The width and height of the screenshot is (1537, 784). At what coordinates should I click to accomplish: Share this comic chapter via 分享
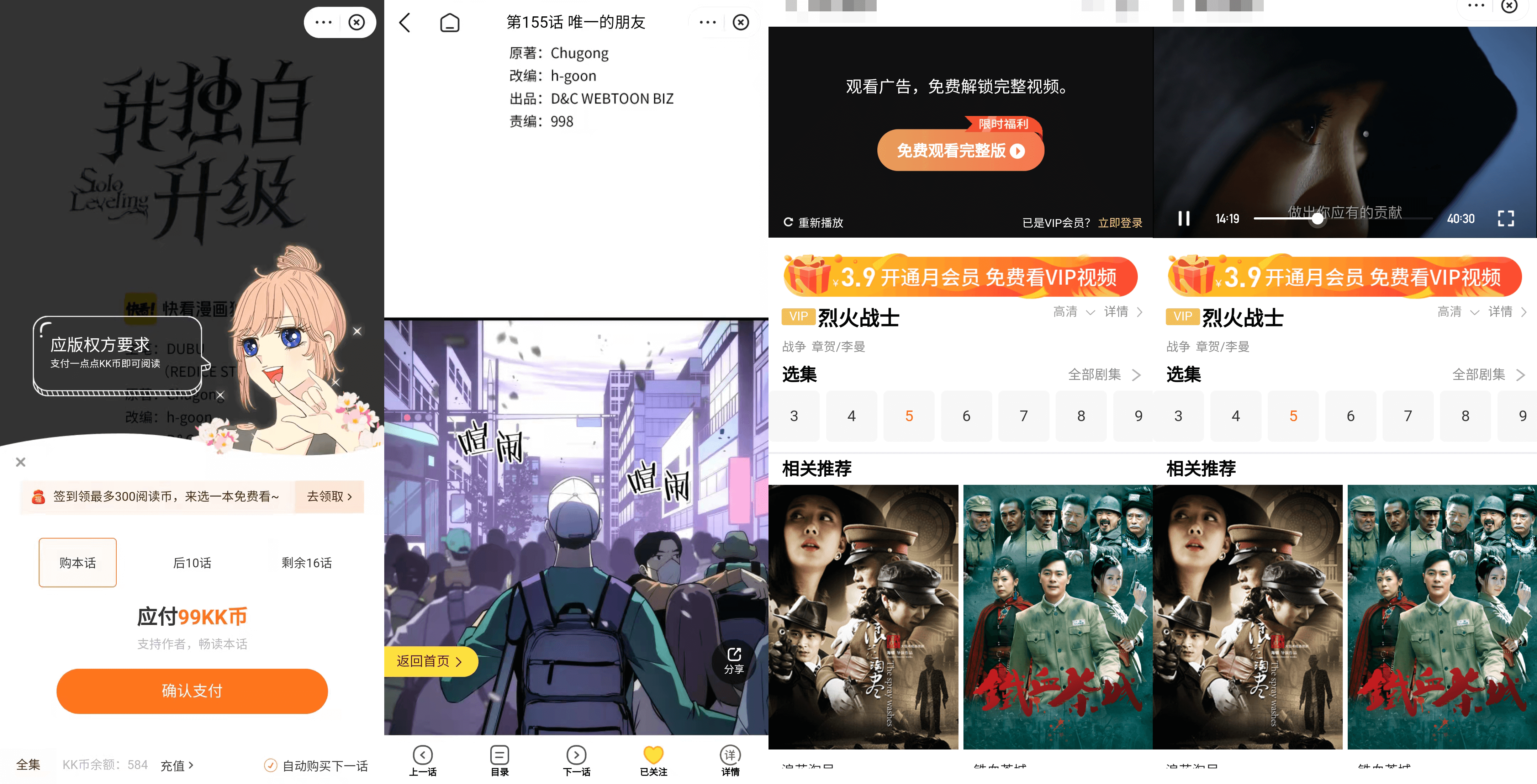pos(734,661)
